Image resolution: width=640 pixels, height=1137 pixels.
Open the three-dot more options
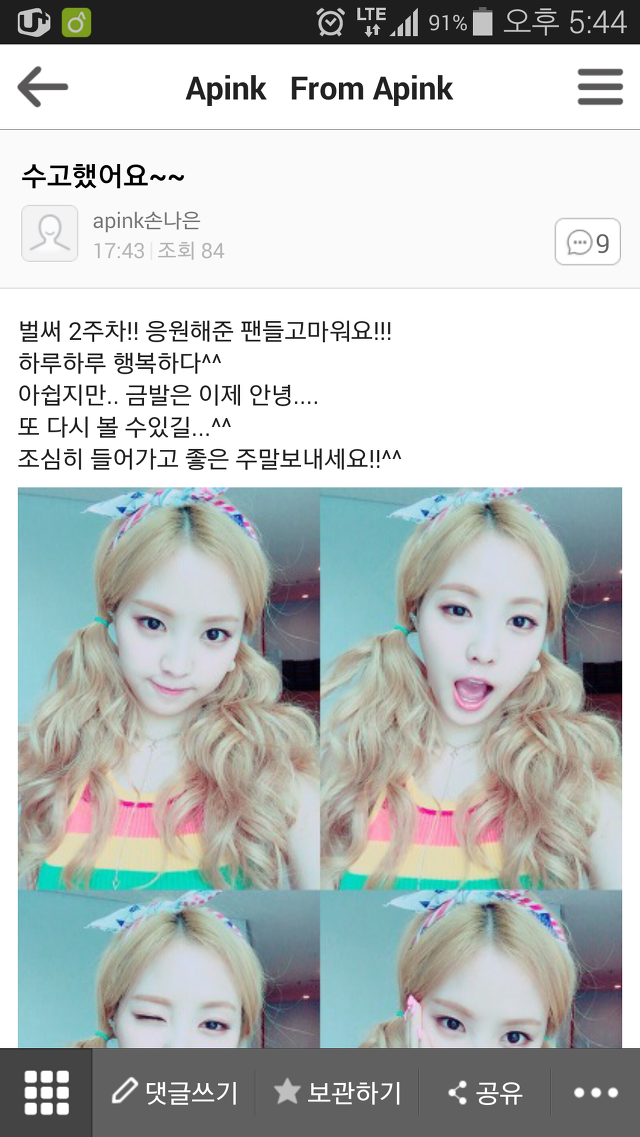596,1092
